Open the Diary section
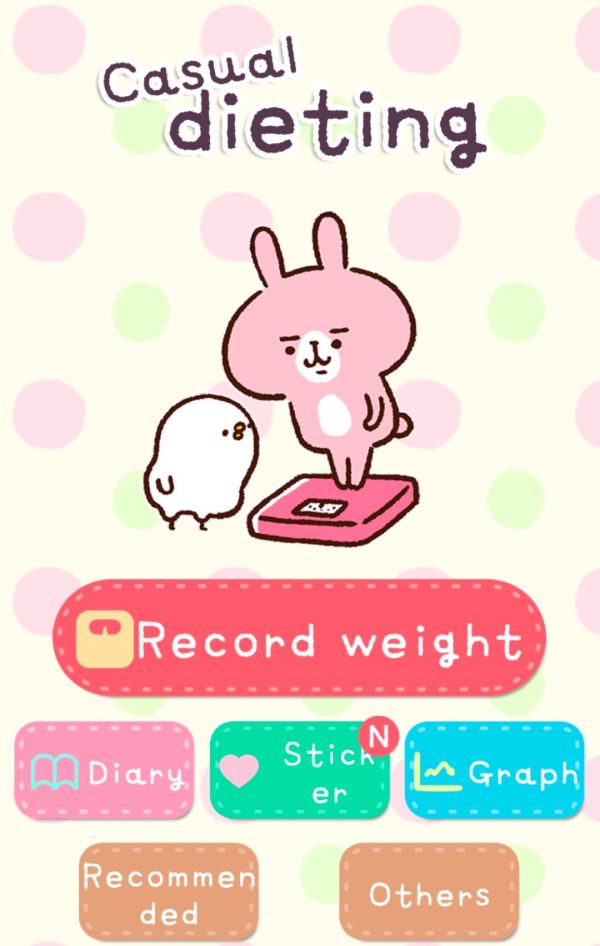The width and height of the screenshot is (600, 946). coord(104,771)
